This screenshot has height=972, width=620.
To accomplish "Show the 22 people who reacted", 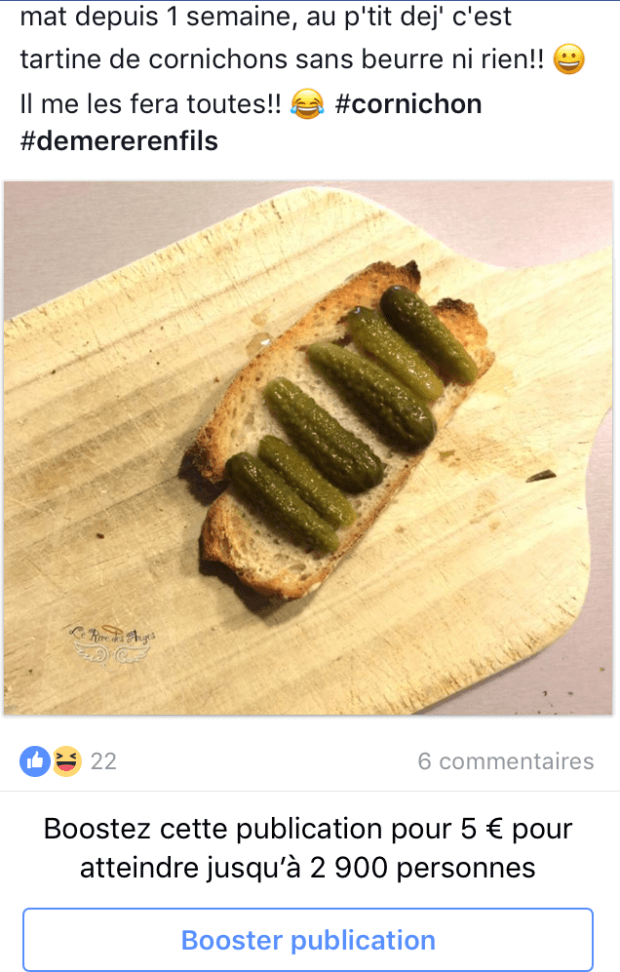I will [70, 761].
